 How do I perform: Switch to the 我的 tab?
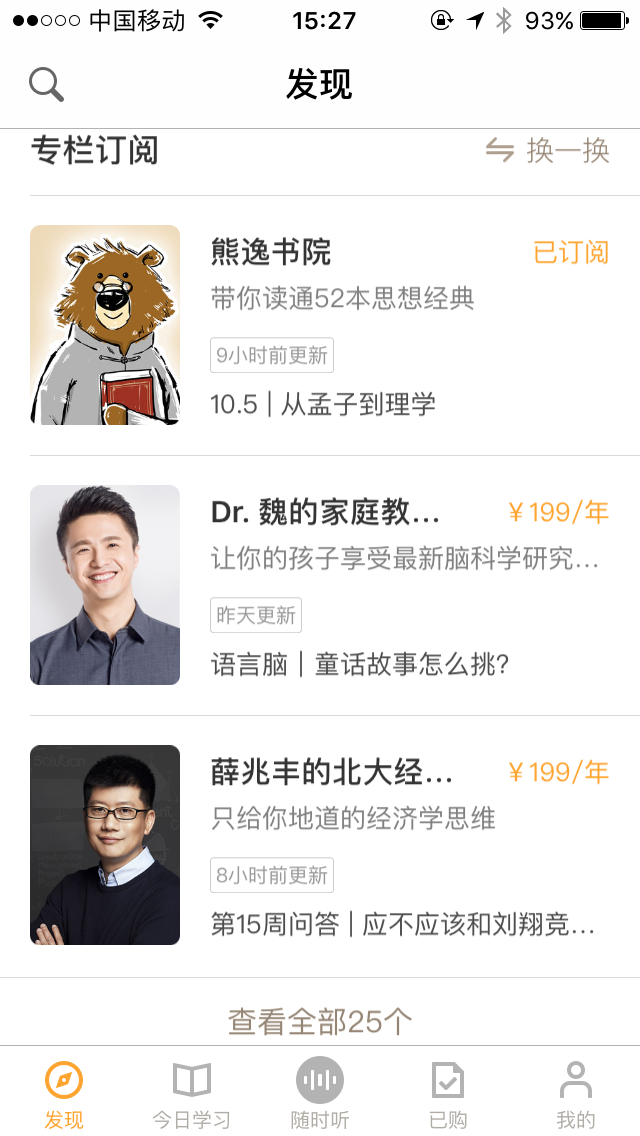pos(576,1095)
